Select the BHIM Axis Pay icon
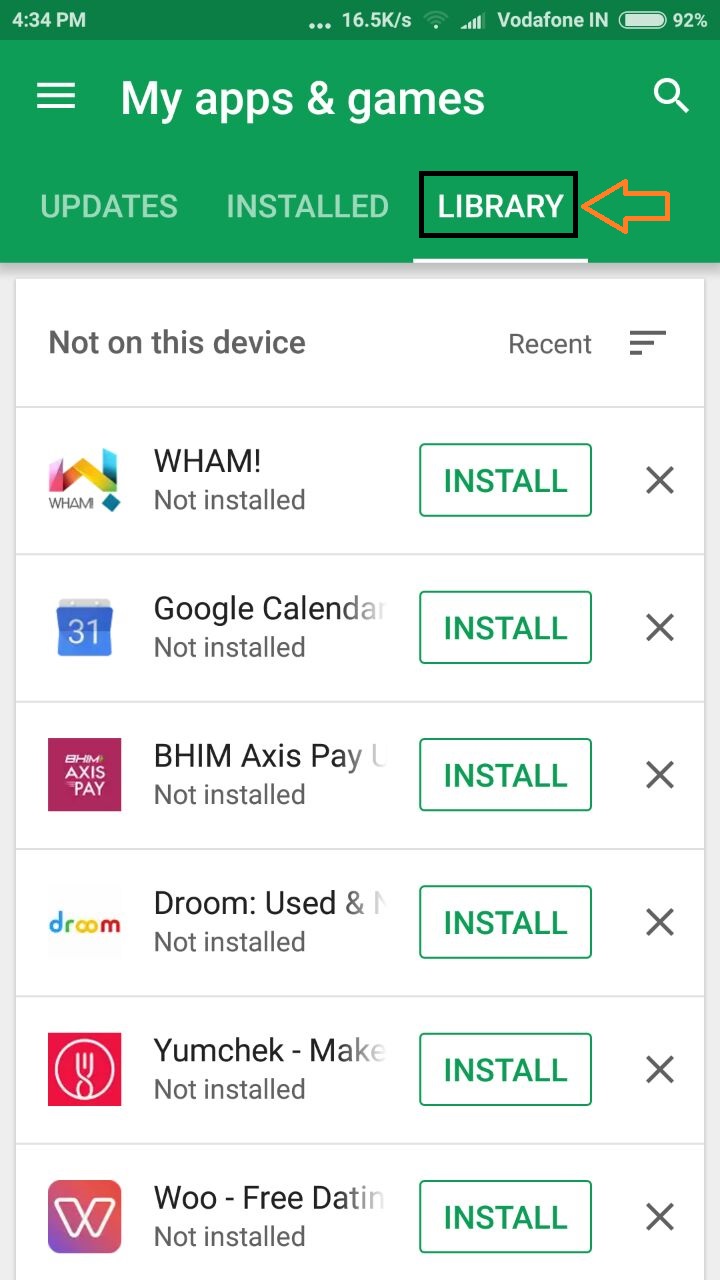Viewport: 720px width, 1280px height. coord(85,774)
